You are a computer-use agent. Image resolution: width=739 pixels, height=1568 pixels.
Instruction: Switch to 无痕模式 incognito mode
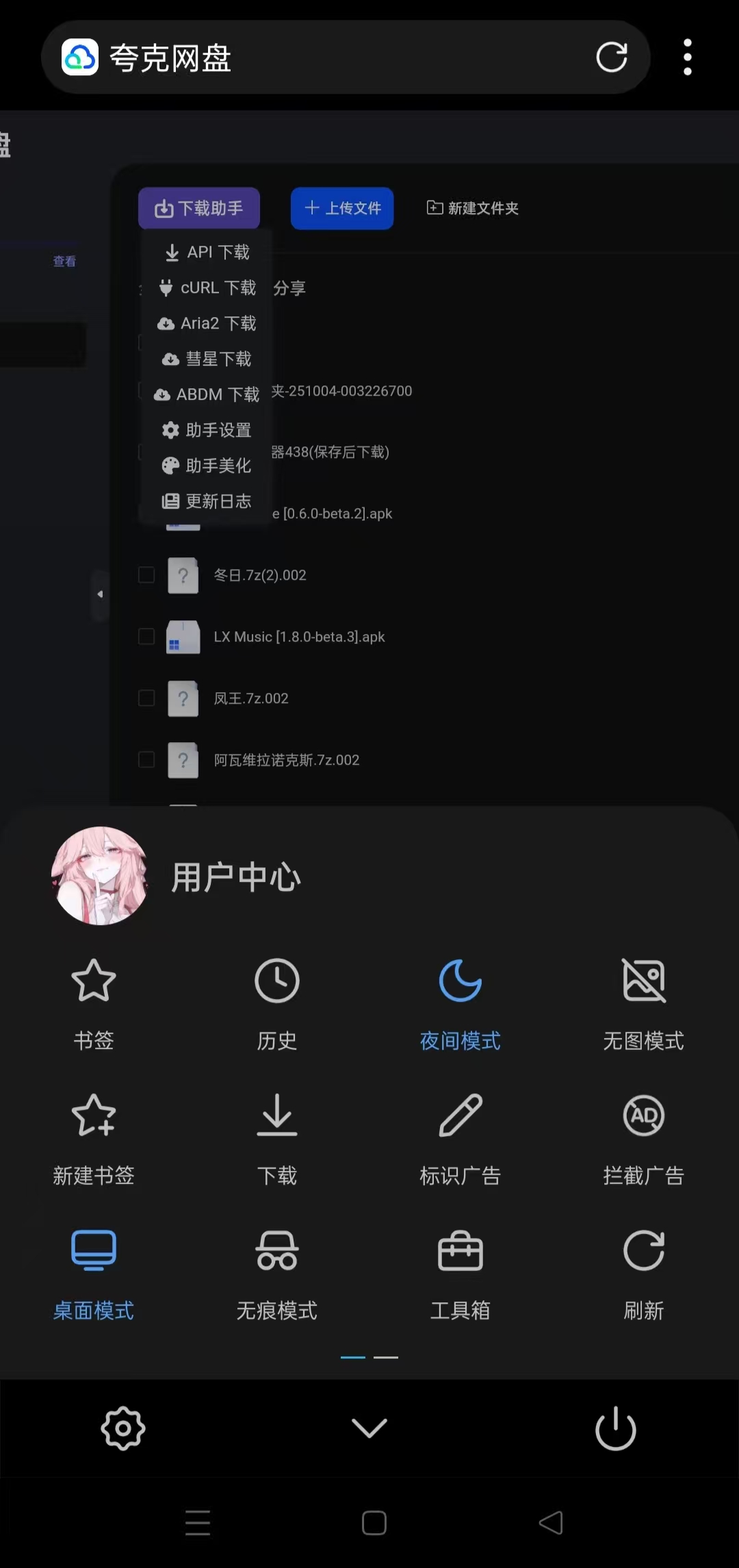coord(276,1270)
